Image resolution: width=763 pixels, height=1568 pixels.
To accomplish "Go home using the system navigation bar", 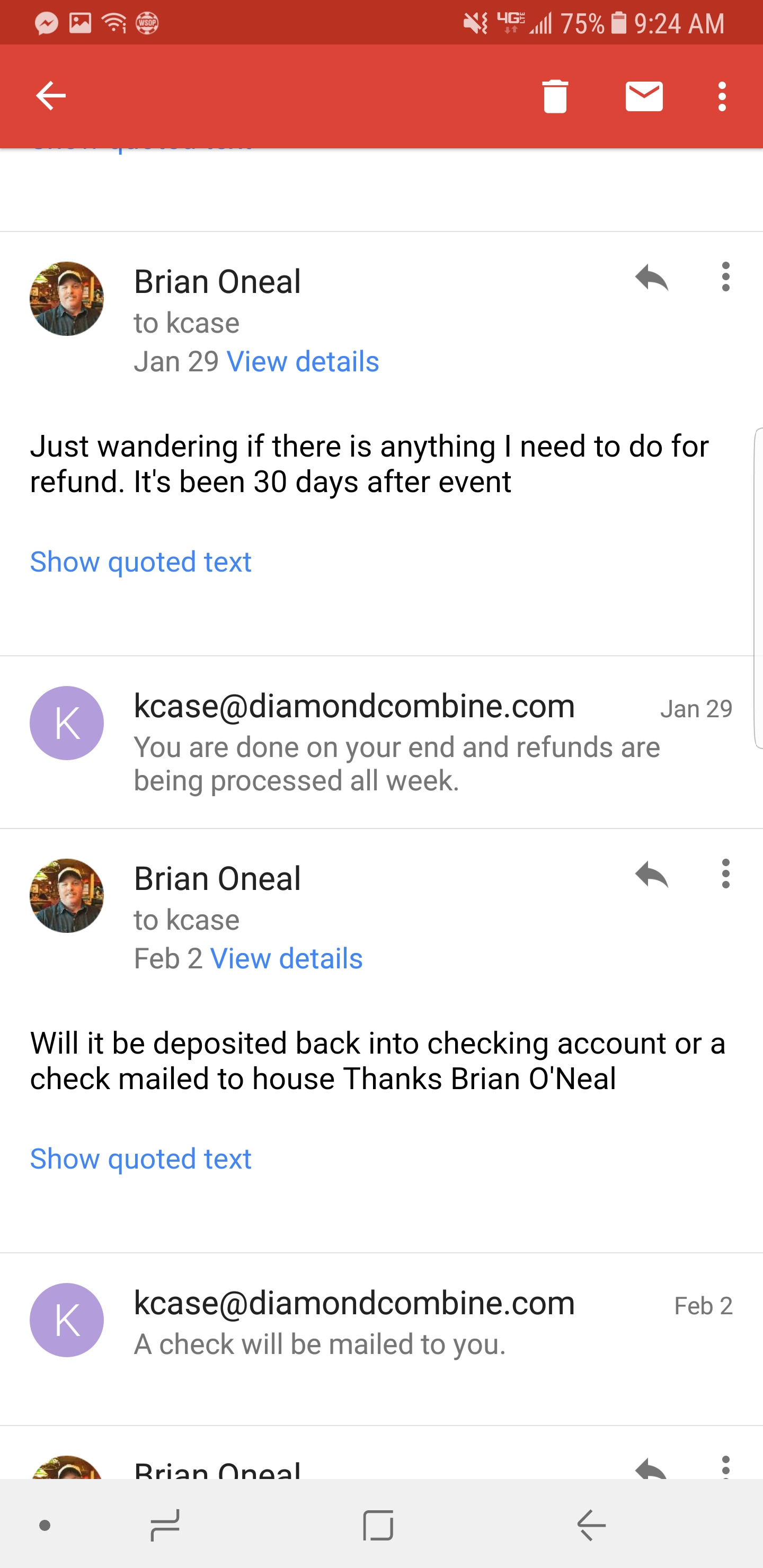I will pos(378,1526).
